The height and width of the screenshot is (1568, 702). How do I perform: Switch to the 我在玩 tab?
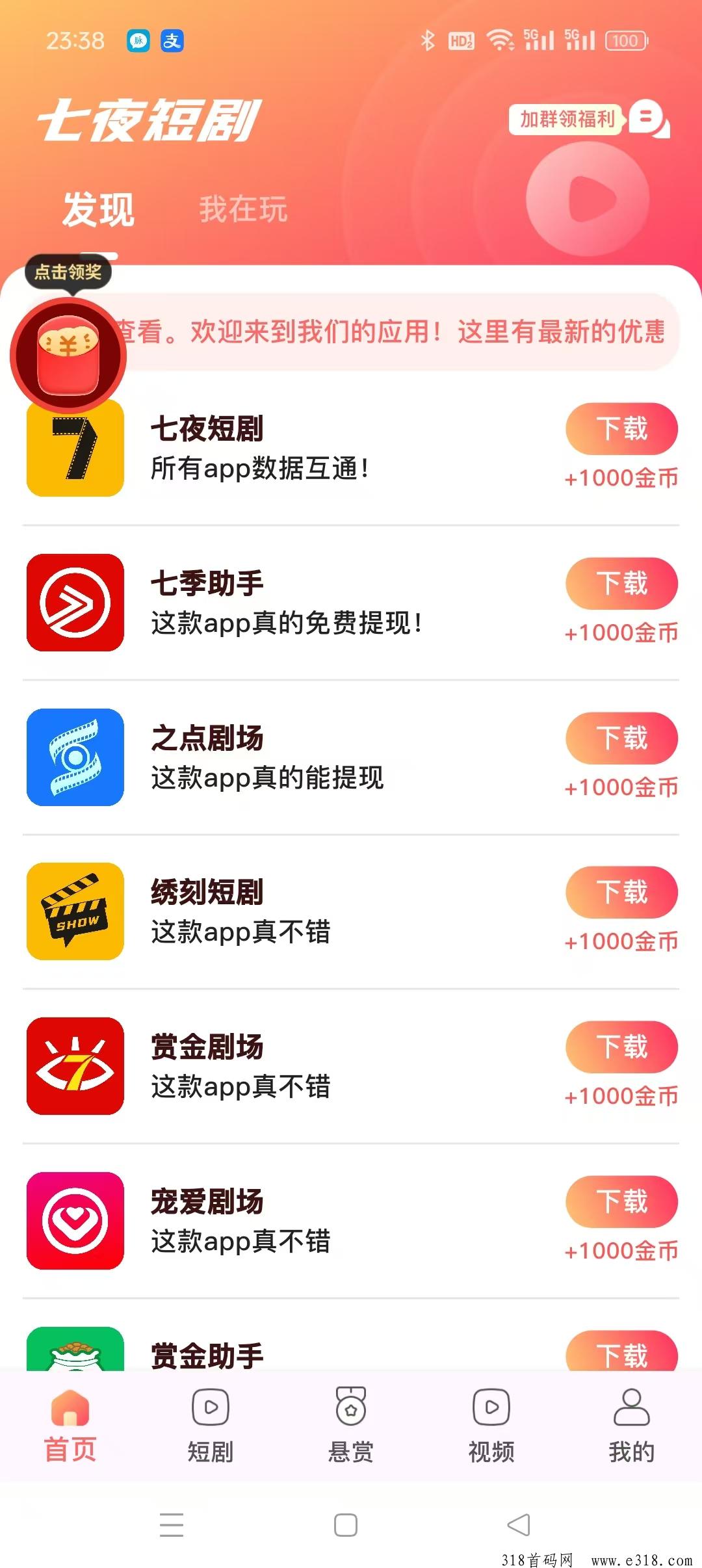tap(243, 209)
